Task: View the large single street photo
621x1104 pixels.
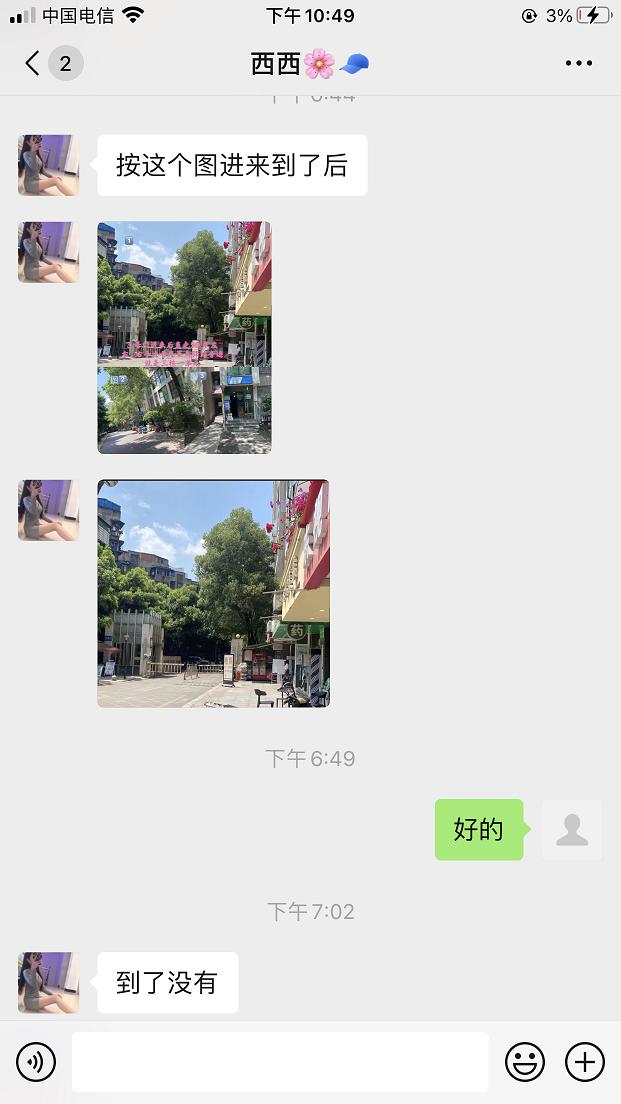Action: pos(213,593)
